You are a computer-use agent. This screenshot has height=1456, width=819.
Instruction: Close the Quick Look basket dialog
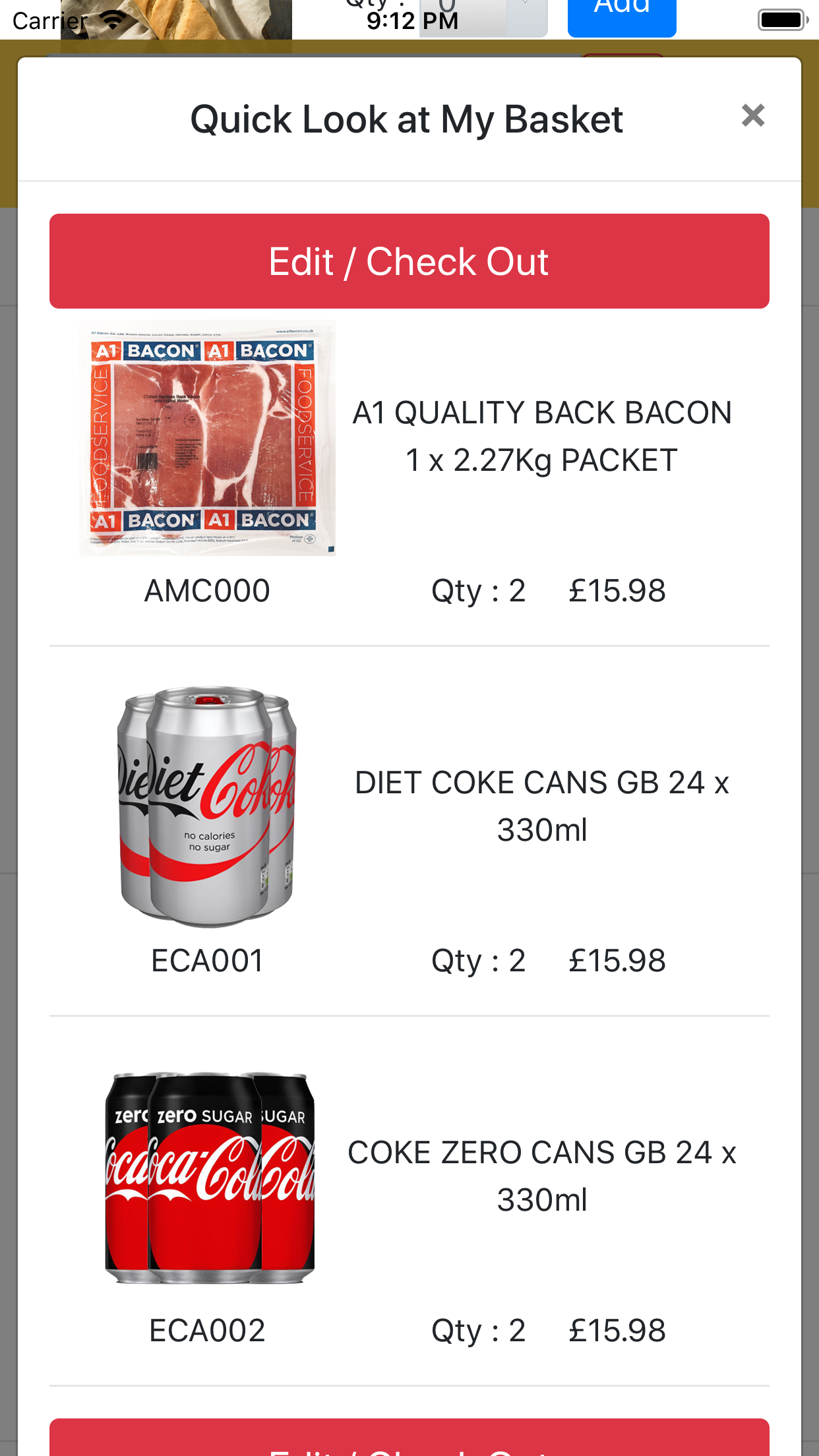pos(752,116)
